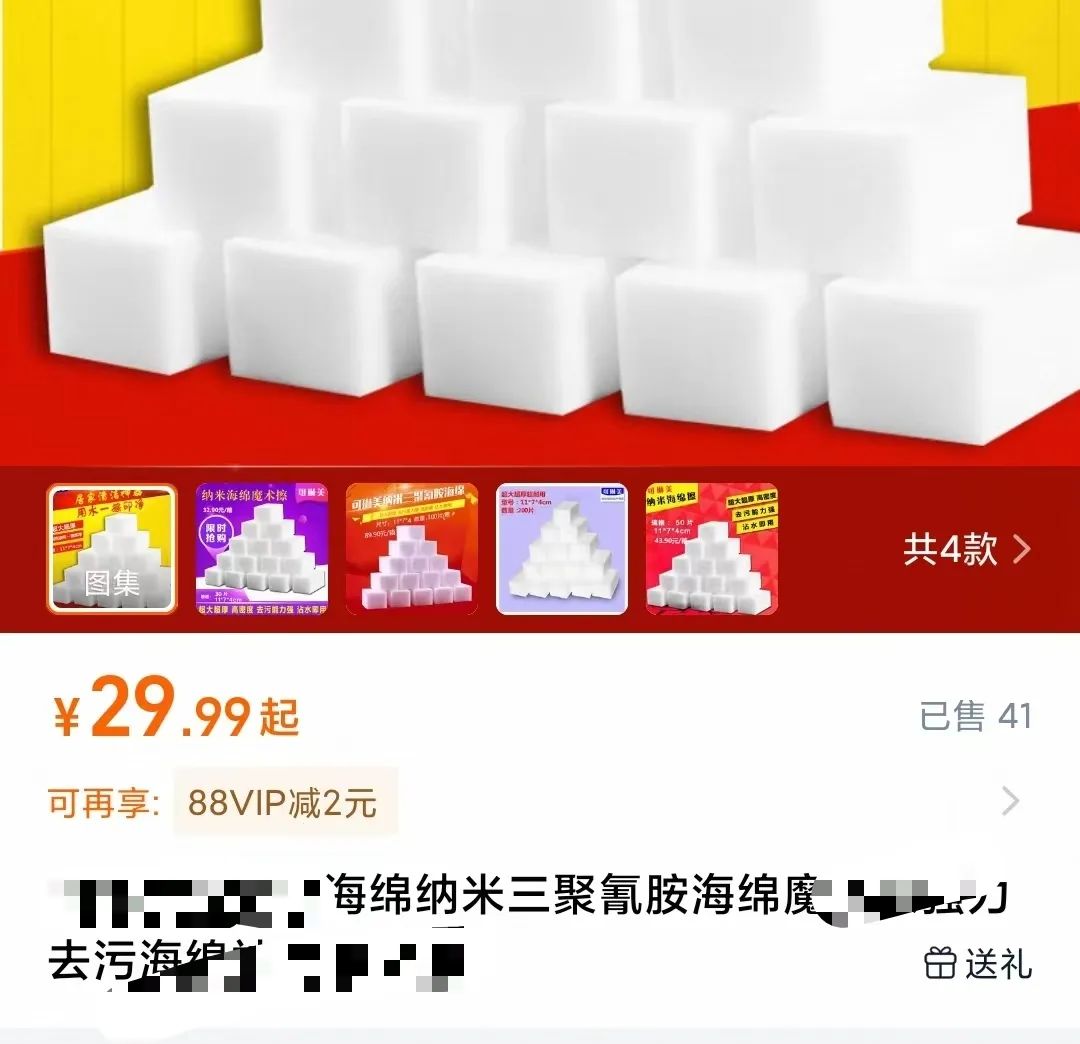This screenshot has height=1044, width=1080.
Task: Select the purple 纳米海绵魔术擦 variant thumbnail
Action: tap(262, 549)
